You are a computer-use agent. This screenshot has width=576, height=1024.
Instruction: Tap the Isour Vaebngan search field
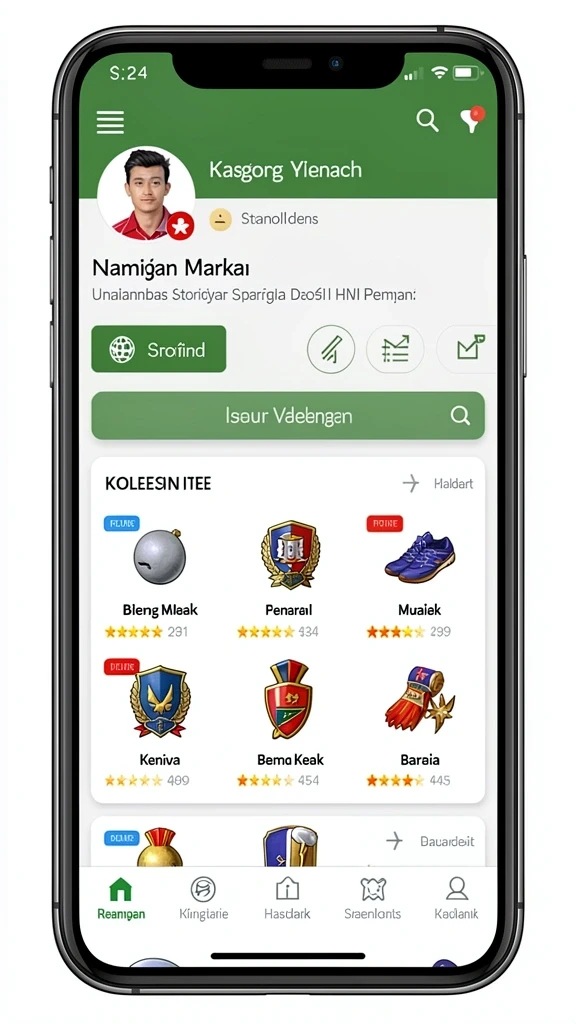(288, 415)
